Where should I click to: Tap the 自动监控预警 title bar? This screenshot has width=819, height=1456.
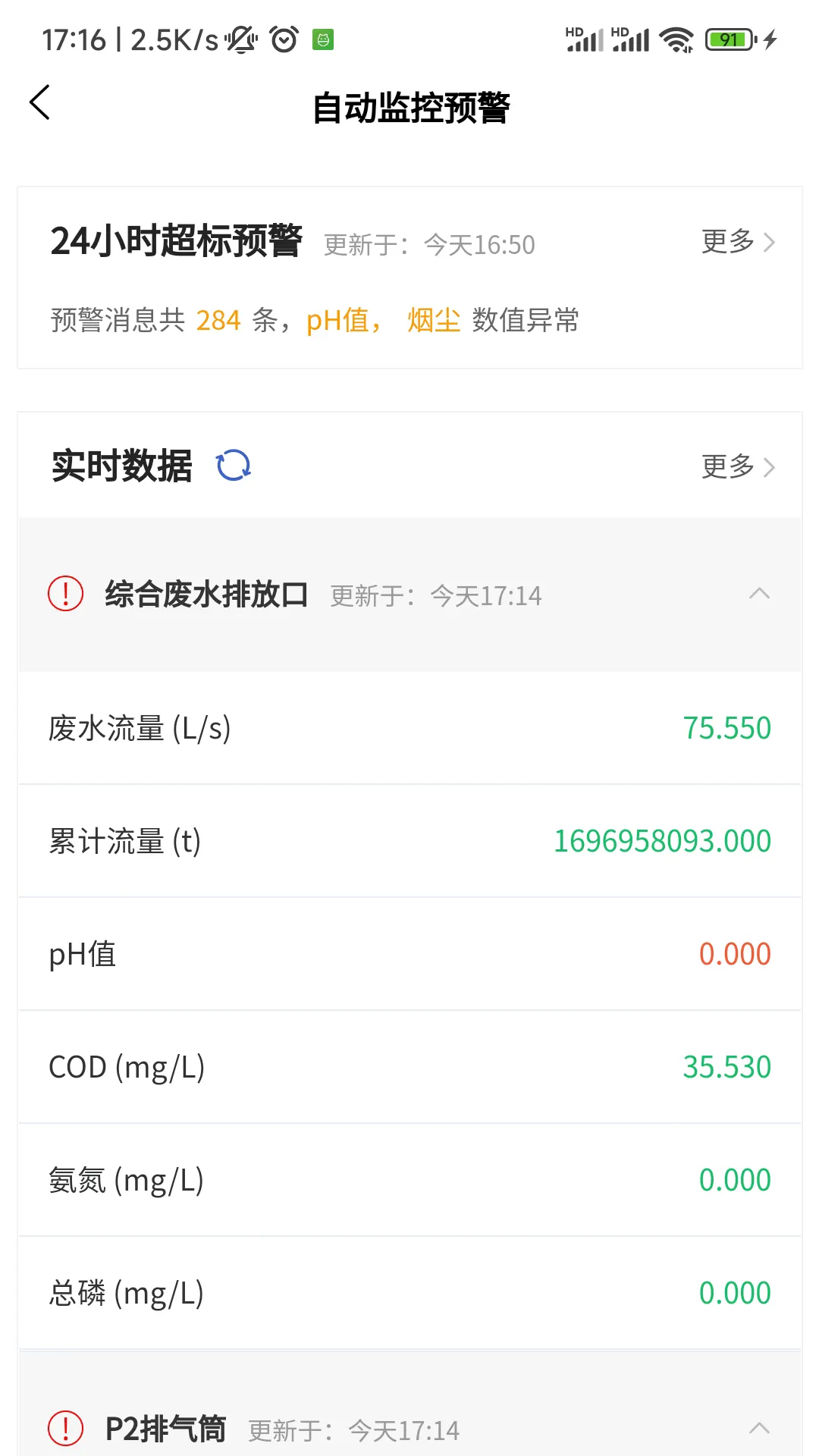point(413,107)
